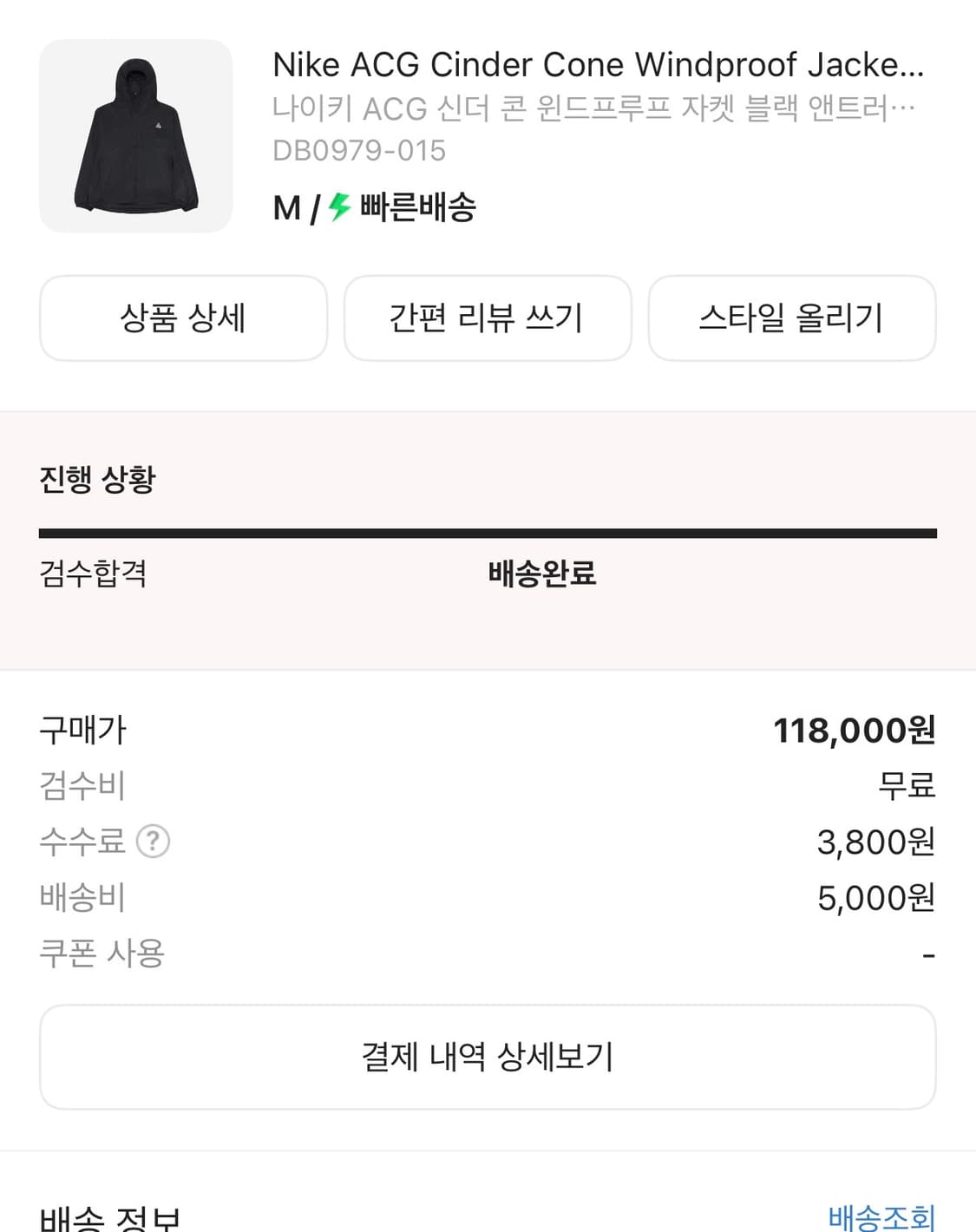976x1232 pixels.
Task: Open the fee info question mark icon
Action: coord(154,841)
